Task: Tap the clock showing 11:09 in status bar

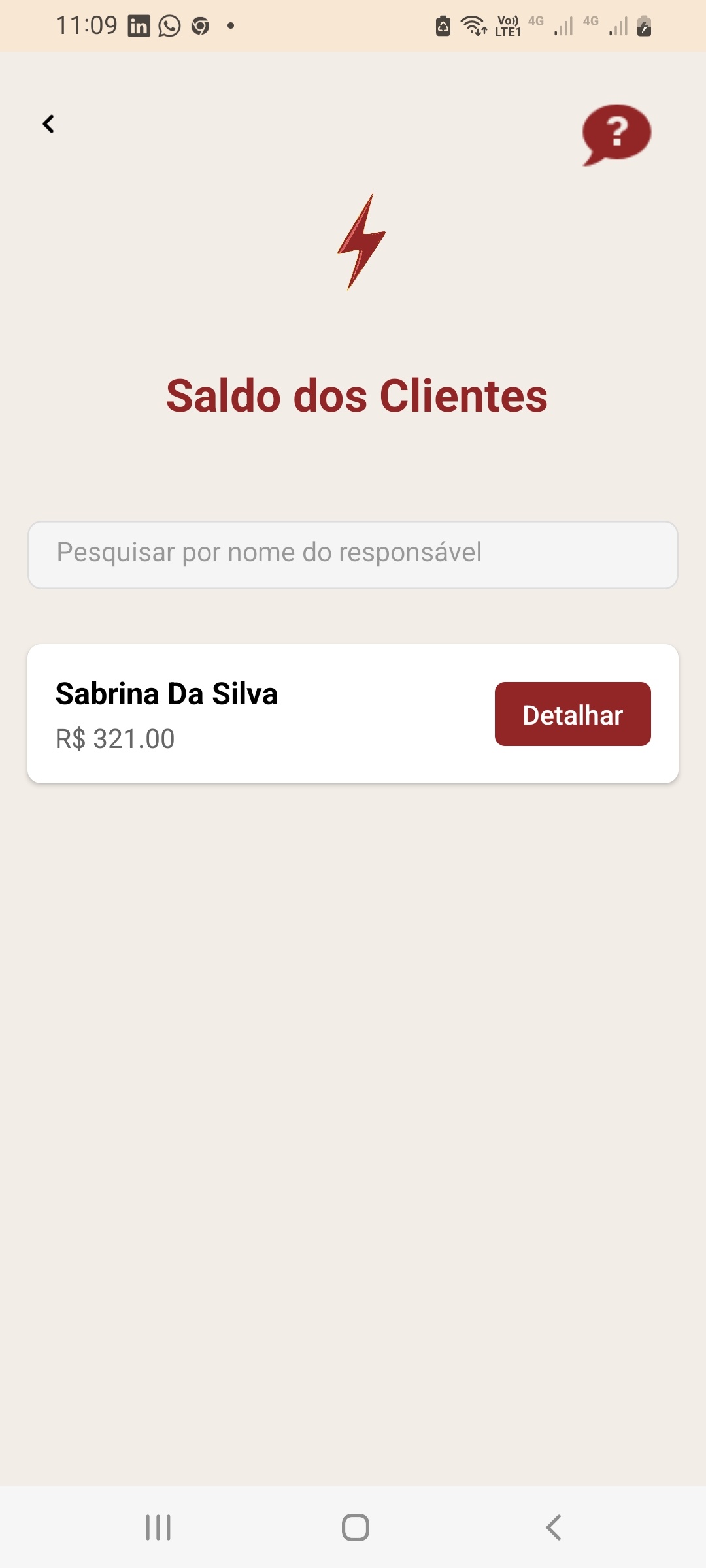Action: (x=86, y=25)
